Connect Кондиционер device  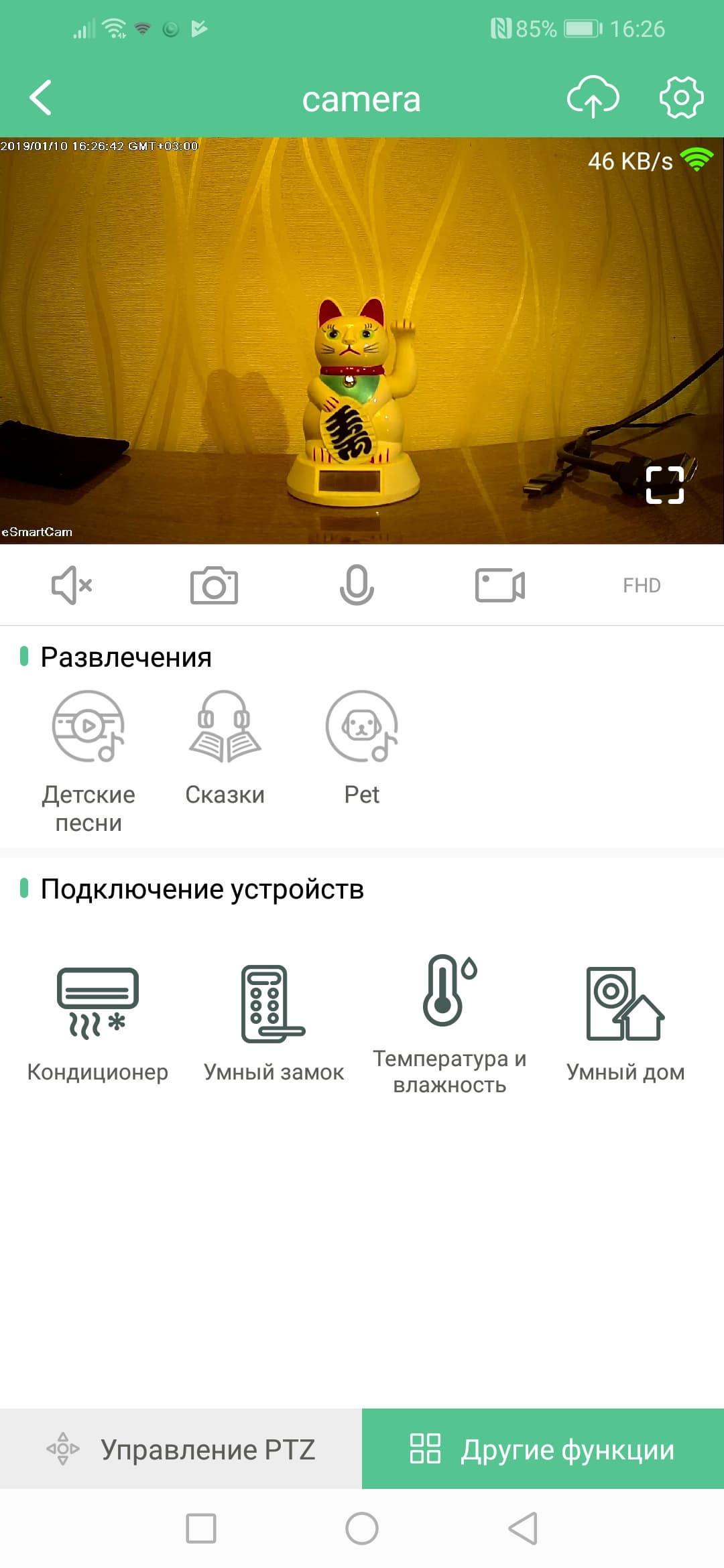click(98, 1022)
